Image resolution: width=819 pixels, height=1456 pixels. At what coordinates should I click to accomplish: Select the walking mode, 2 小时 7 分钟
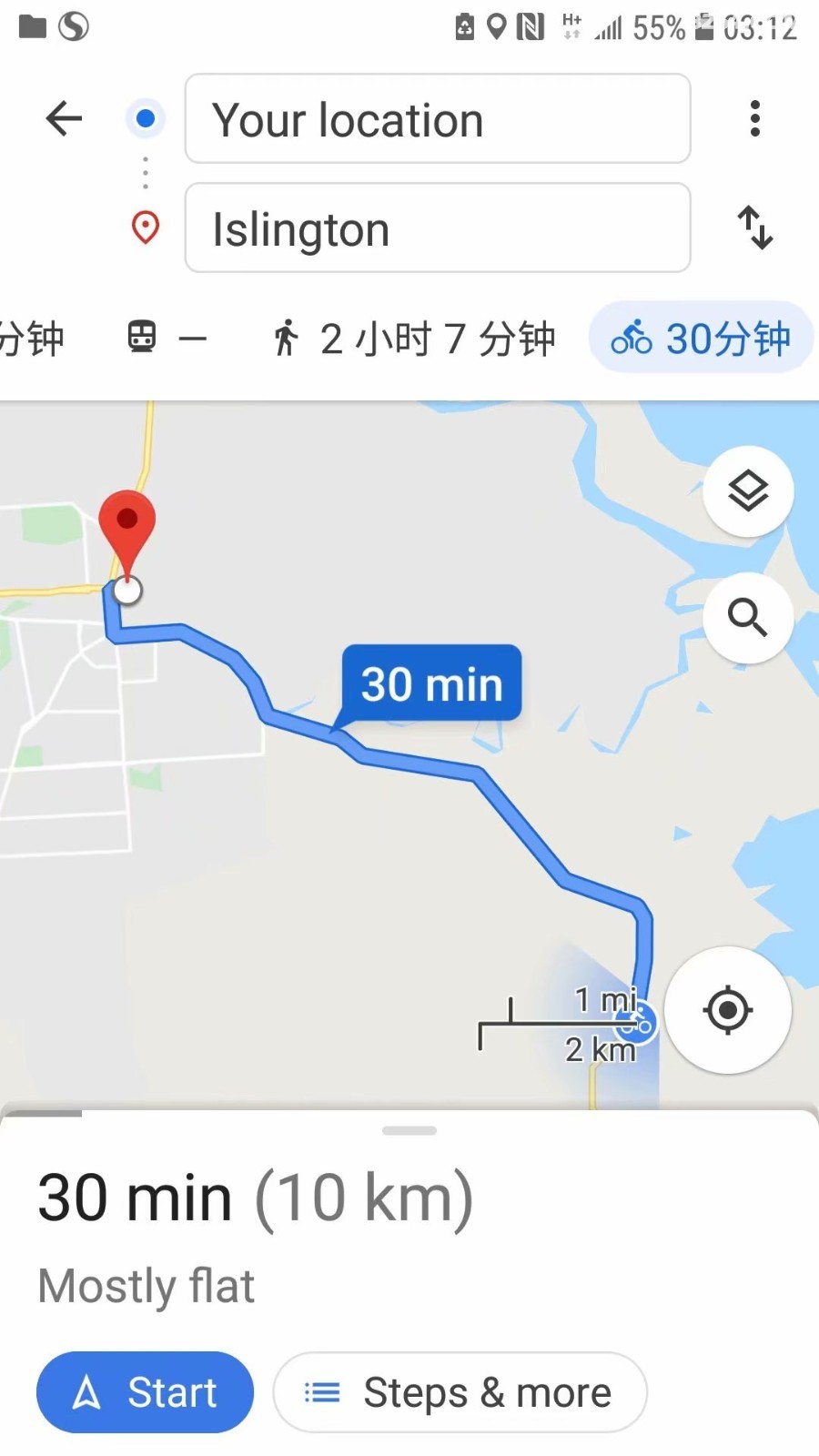(x=413, y=339)
